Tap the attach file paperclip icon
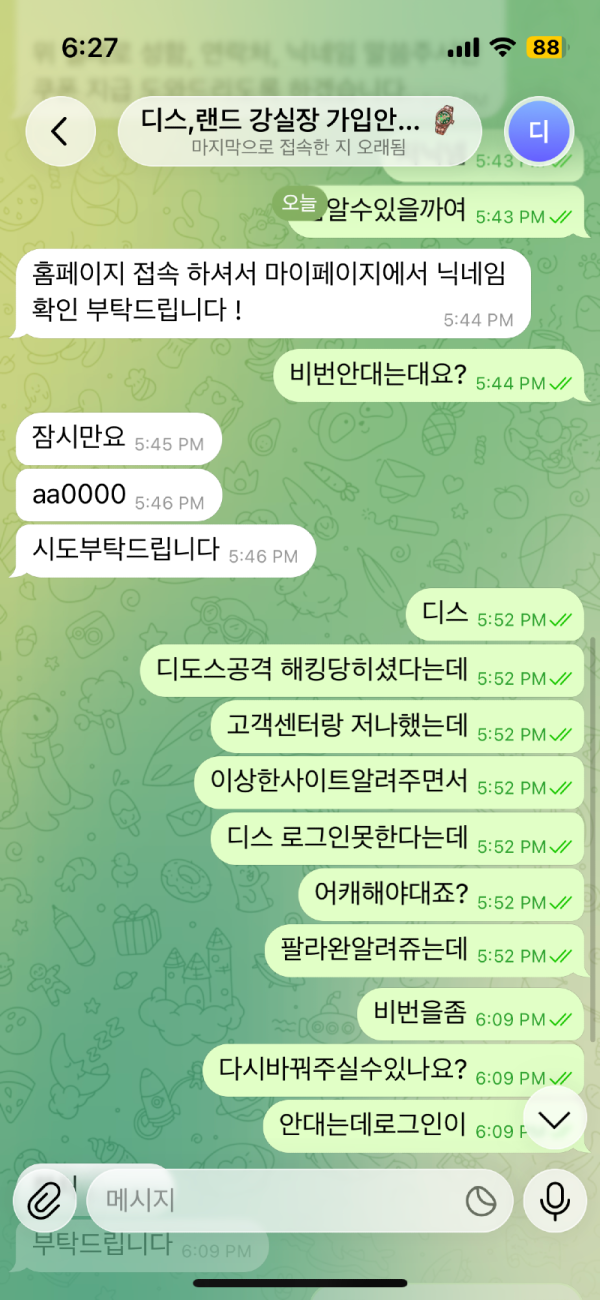600x1300 pixels. pos(45,1200)
